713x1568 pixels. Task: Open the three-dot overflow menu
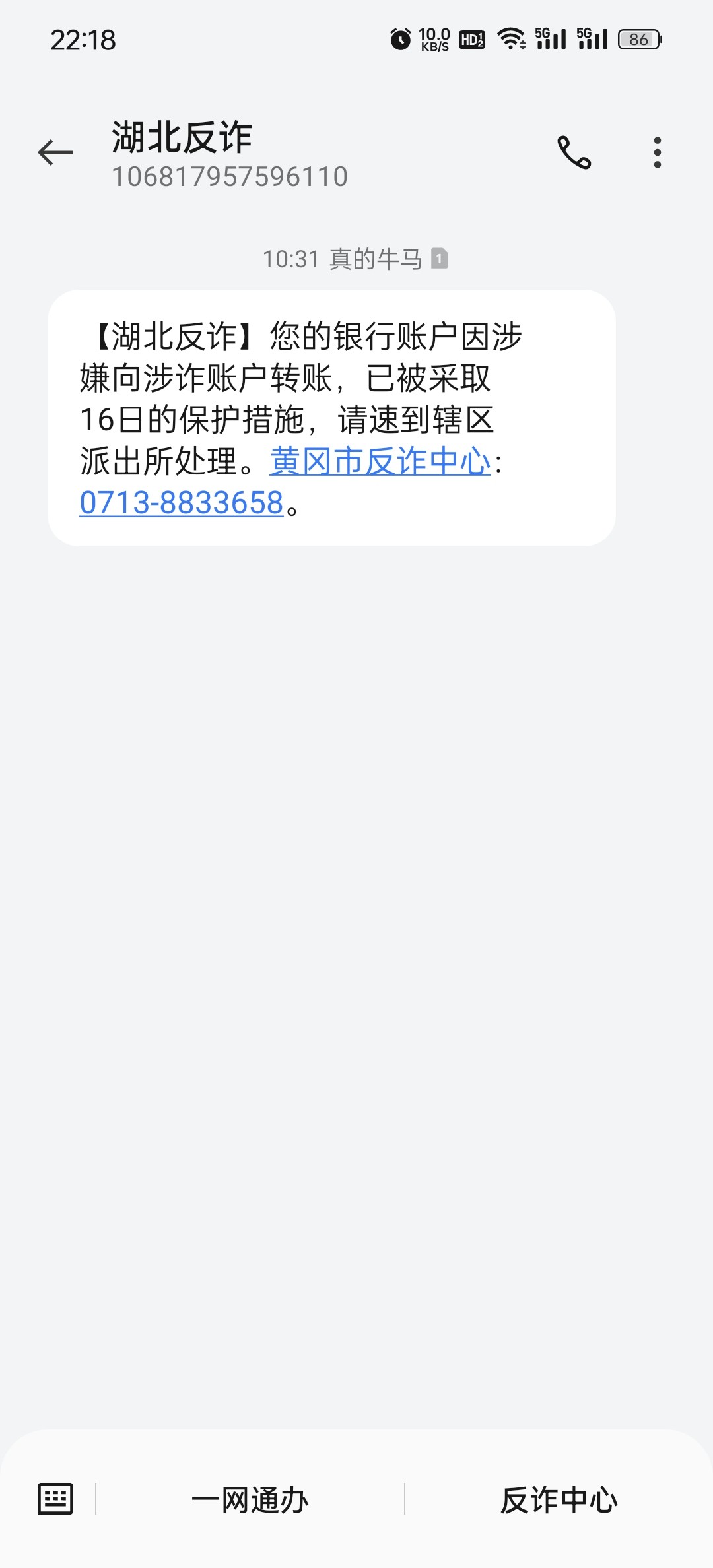(657, 153)
